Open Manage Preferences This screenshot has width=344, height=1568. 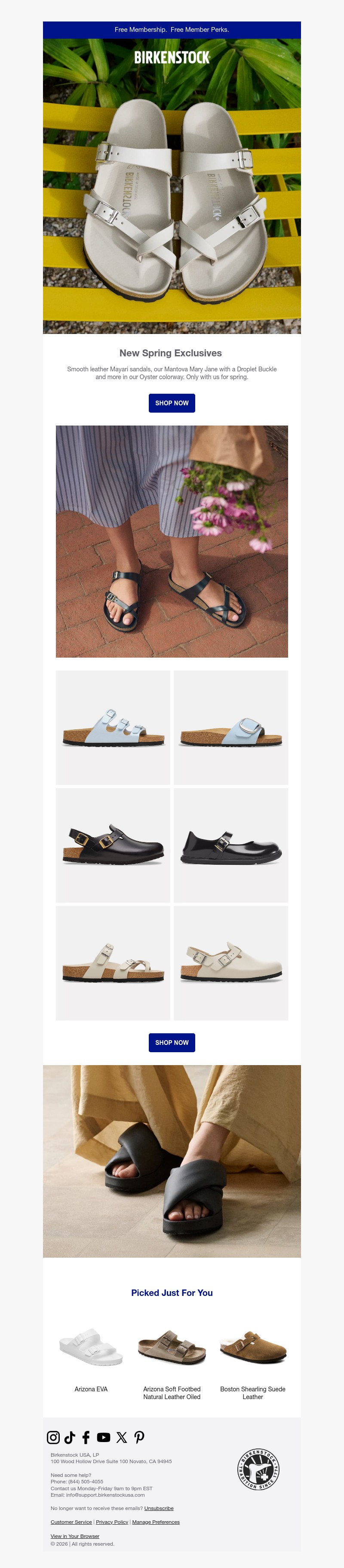point(156,1522)
